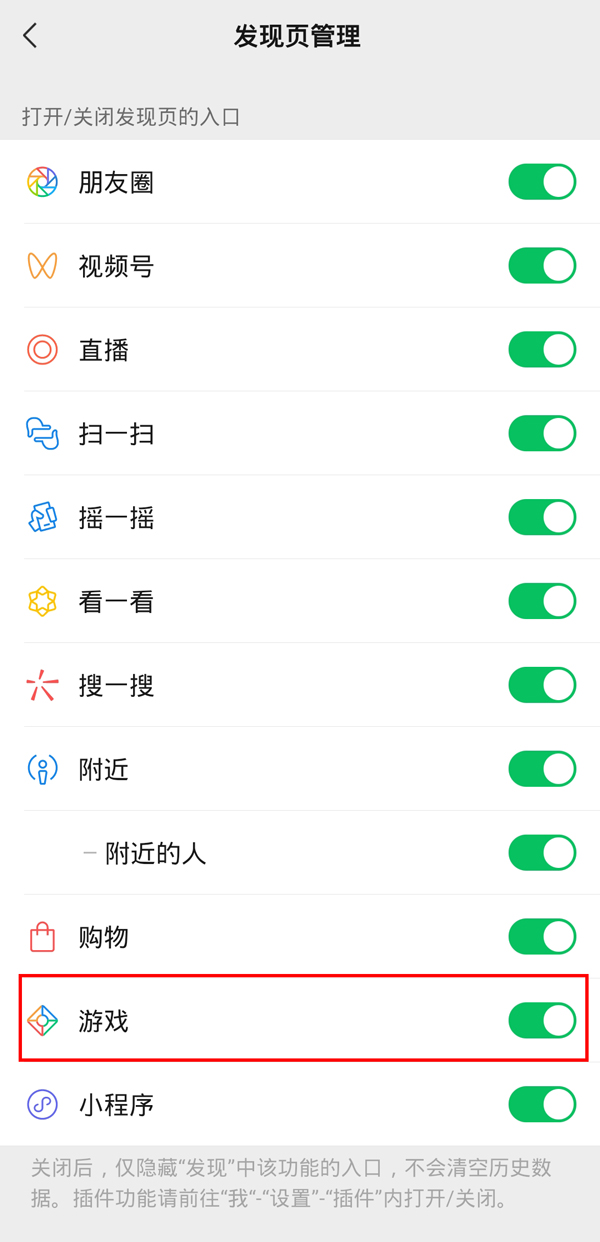
Task: Toggle off 直播 in Discover
Action: (x=542, y=350)
